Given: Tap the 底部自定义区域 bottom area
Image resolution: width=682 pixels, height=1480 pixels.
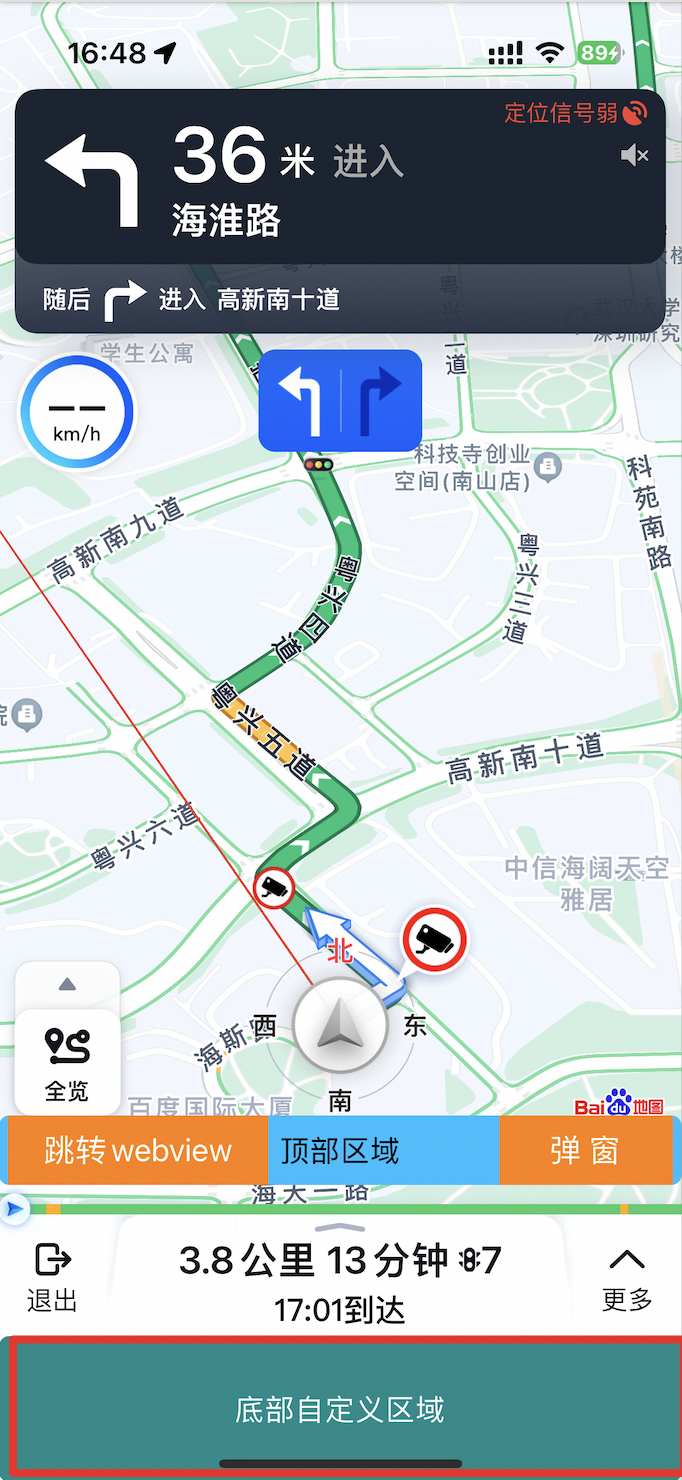Looking at the screenshot, I should 340,1409.
